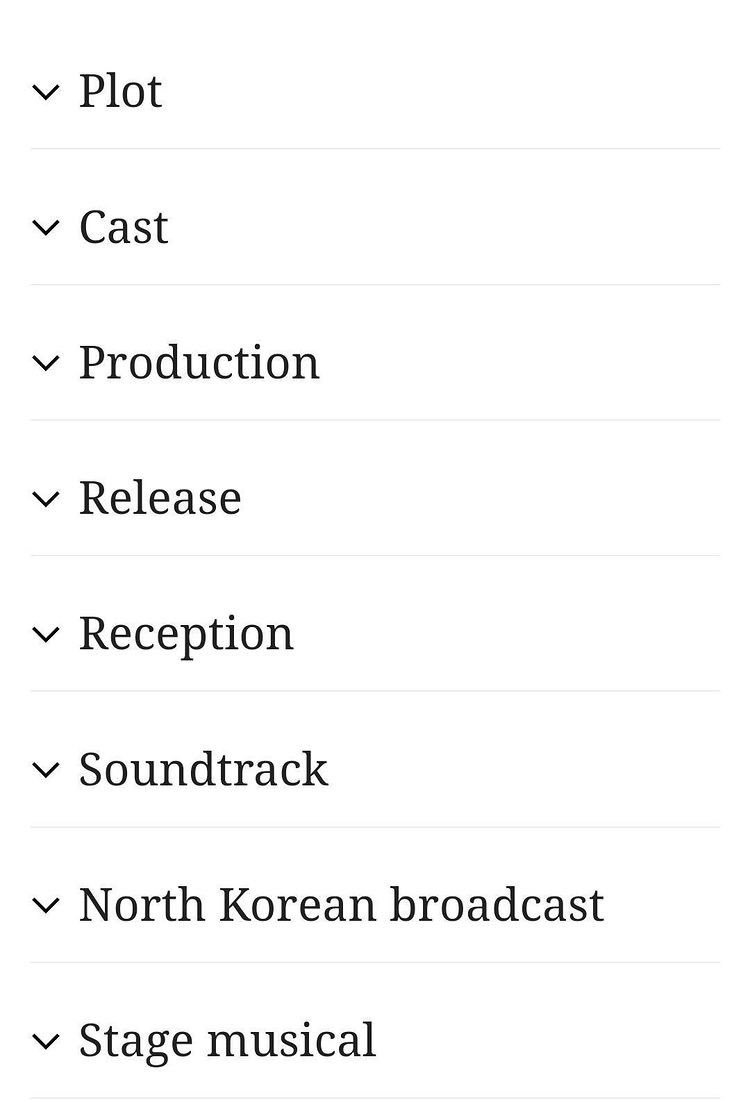Expand the Stage musical section

[375, 1040]
